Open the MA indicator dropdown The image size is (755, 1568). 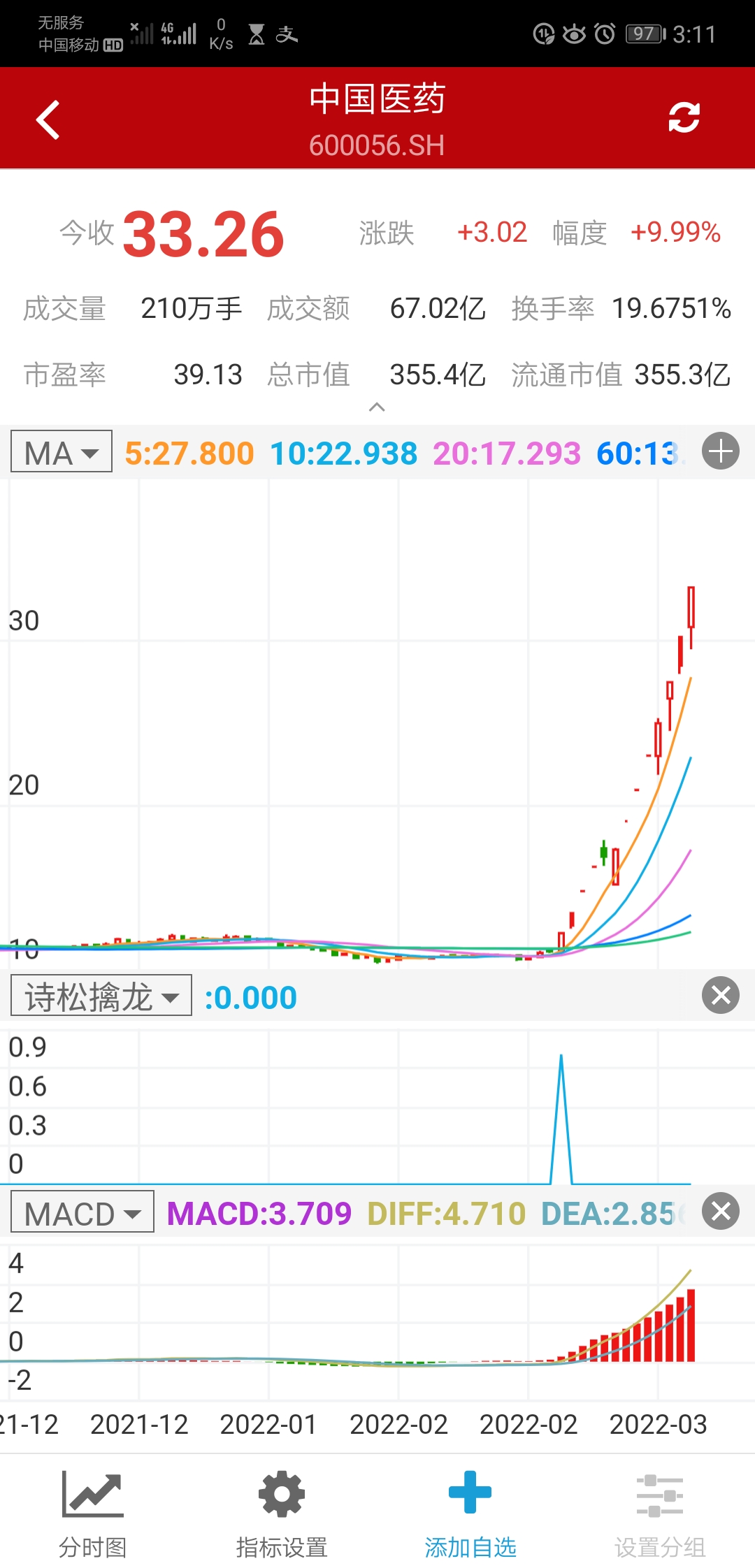pyautogui.click(x=62, y=452)
